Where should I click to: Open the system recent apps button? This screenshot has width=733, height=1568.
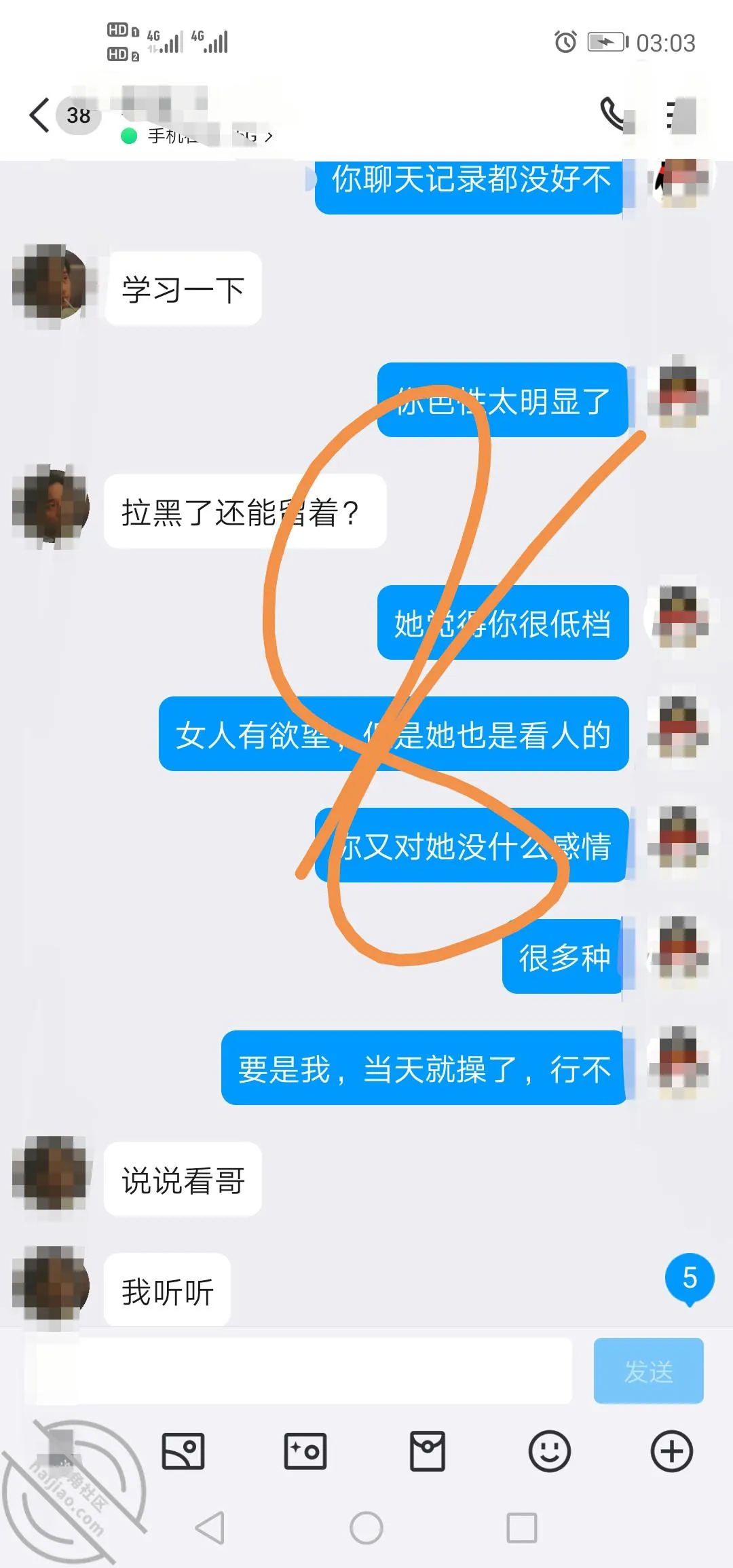[522, 1528]
